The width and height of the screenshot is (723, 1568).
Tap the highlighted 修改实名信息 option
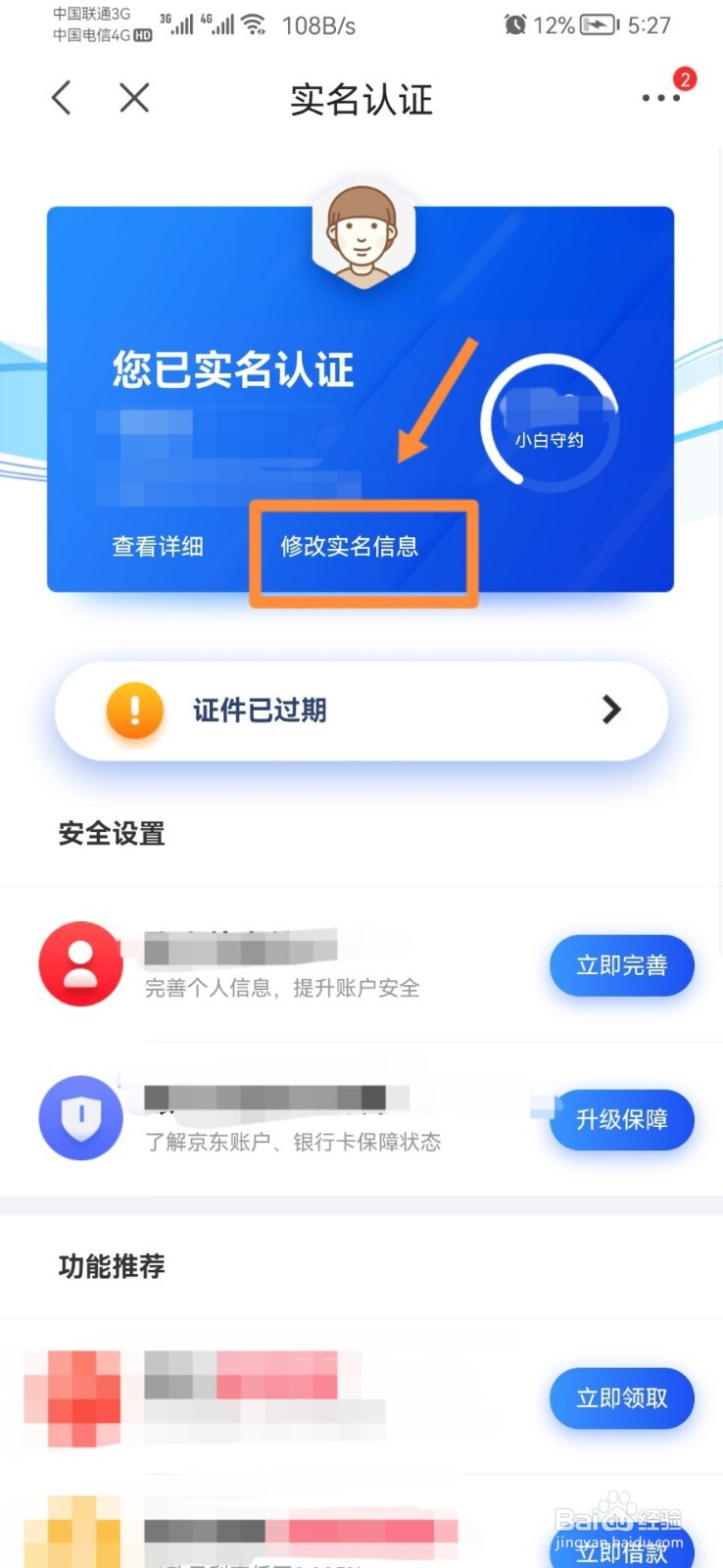[x=363, y=548]
